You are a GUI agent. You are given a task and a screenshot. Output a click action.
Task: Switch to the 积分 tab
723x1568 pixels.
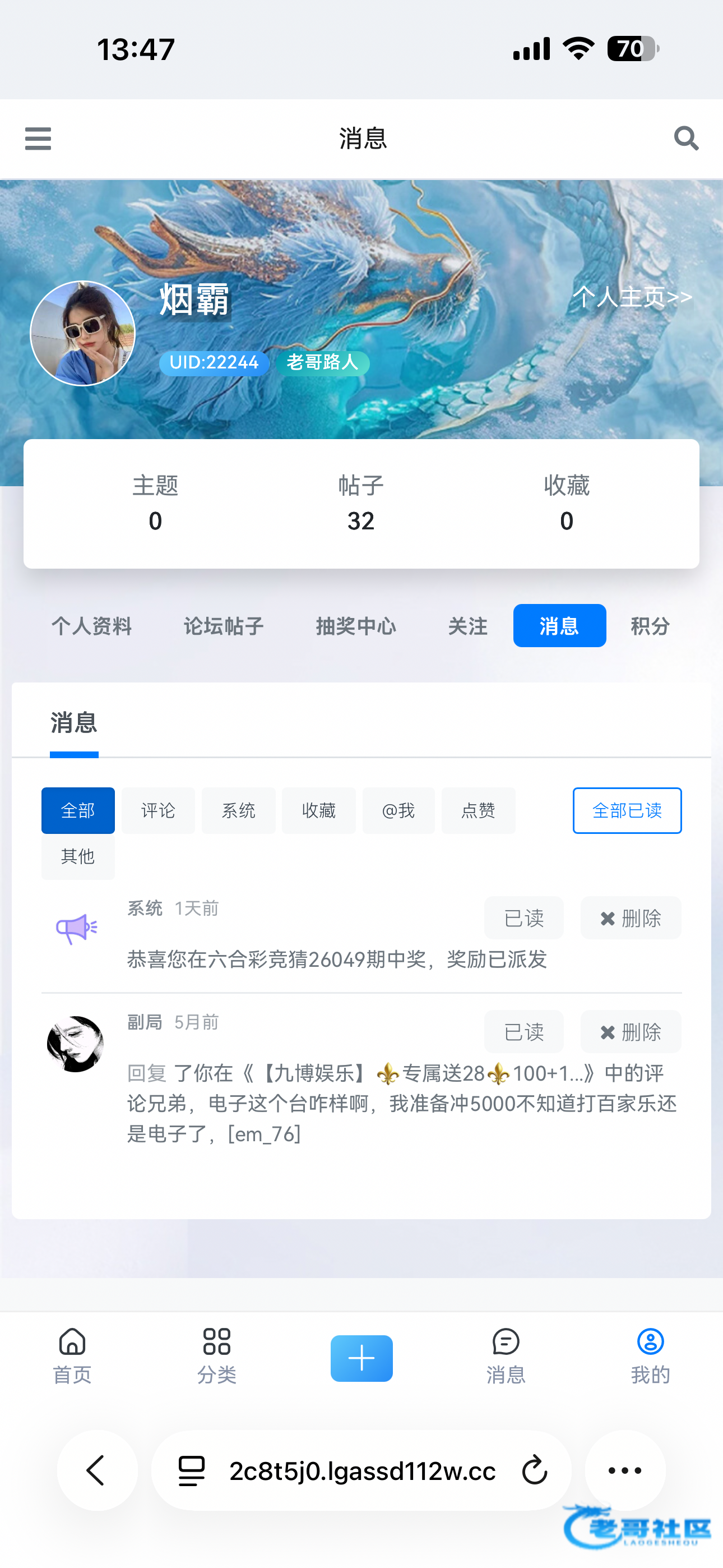650,626
